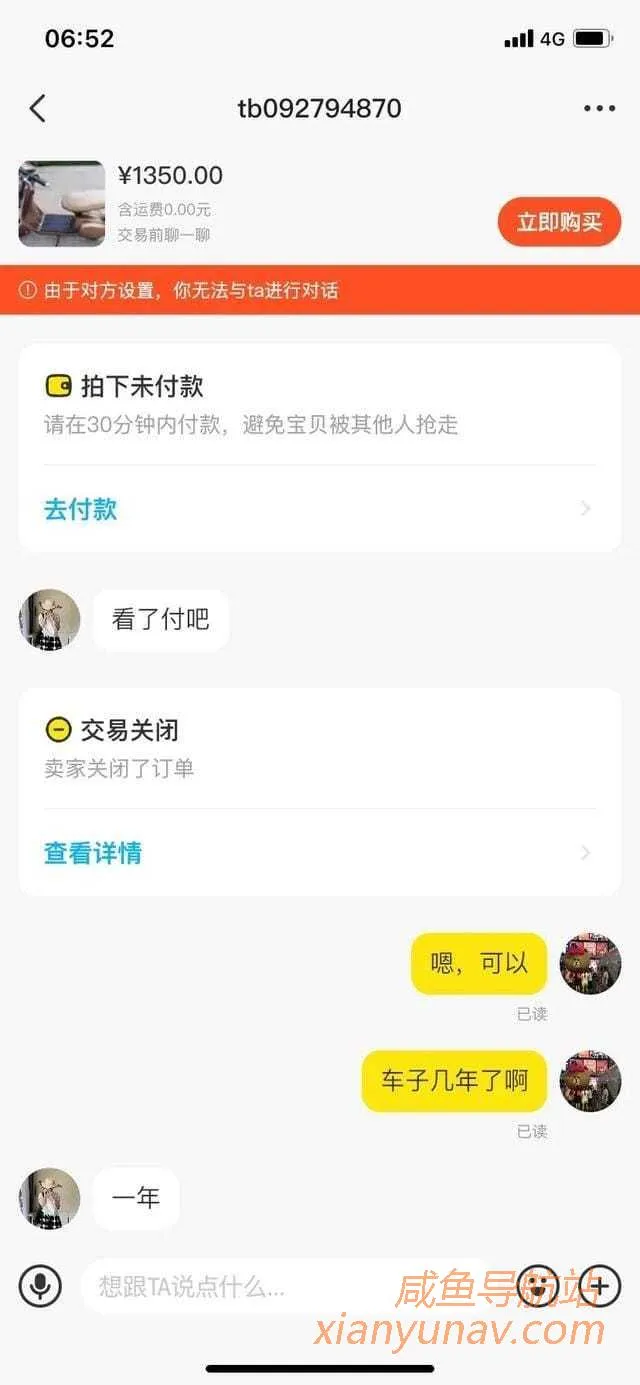Open the three-dot overflow menu
640x1385 pixels.
pyautogui.click(x=599, y=108)
